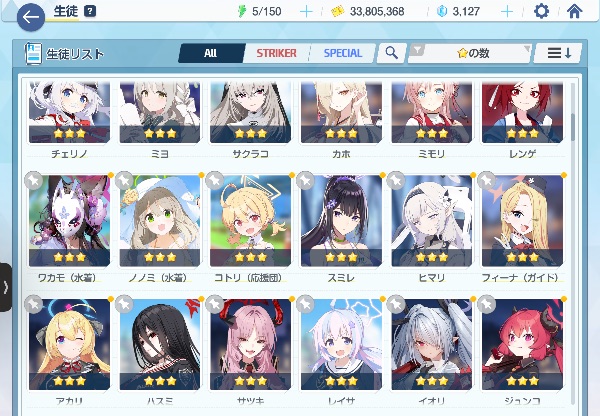Screen dimensions: 600x416
Task: Add energy with the plus beside 5/150
Action: [306, 11]
